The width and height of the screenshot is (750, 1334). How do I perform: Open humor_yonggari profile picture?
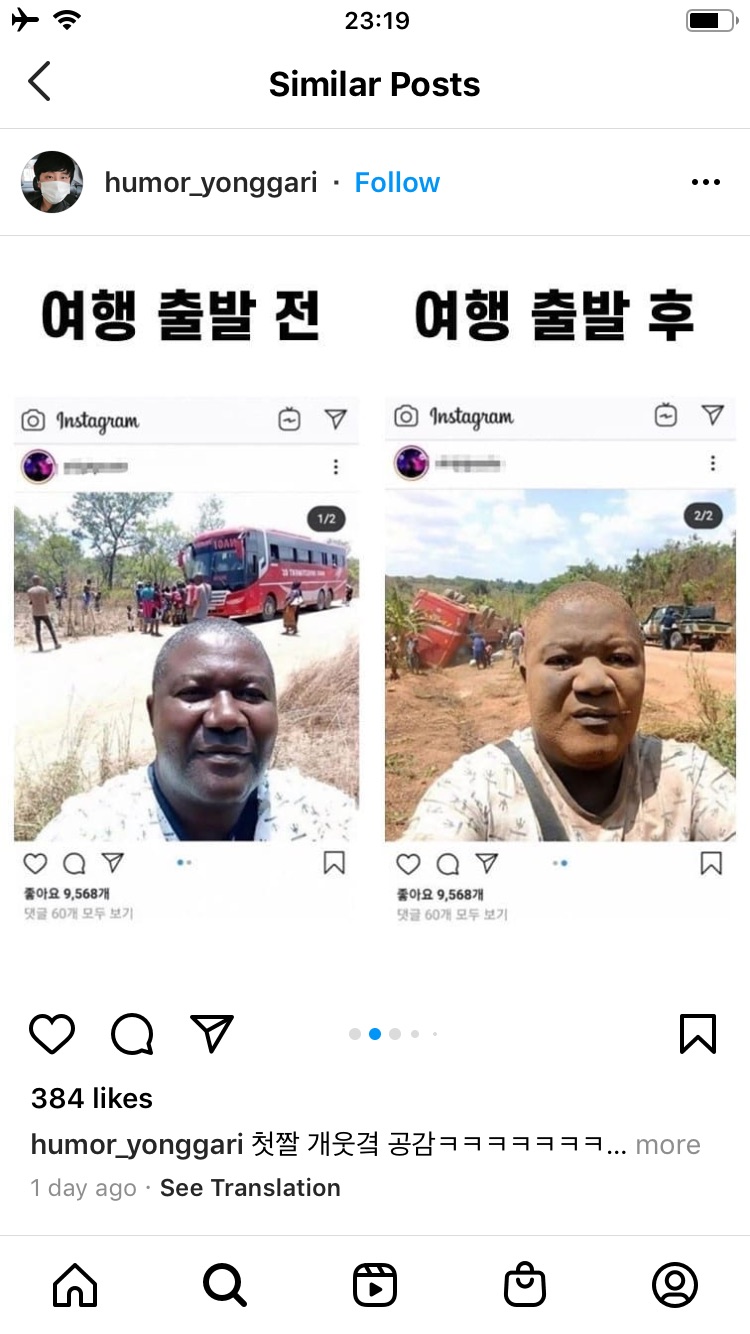[52, 182]
